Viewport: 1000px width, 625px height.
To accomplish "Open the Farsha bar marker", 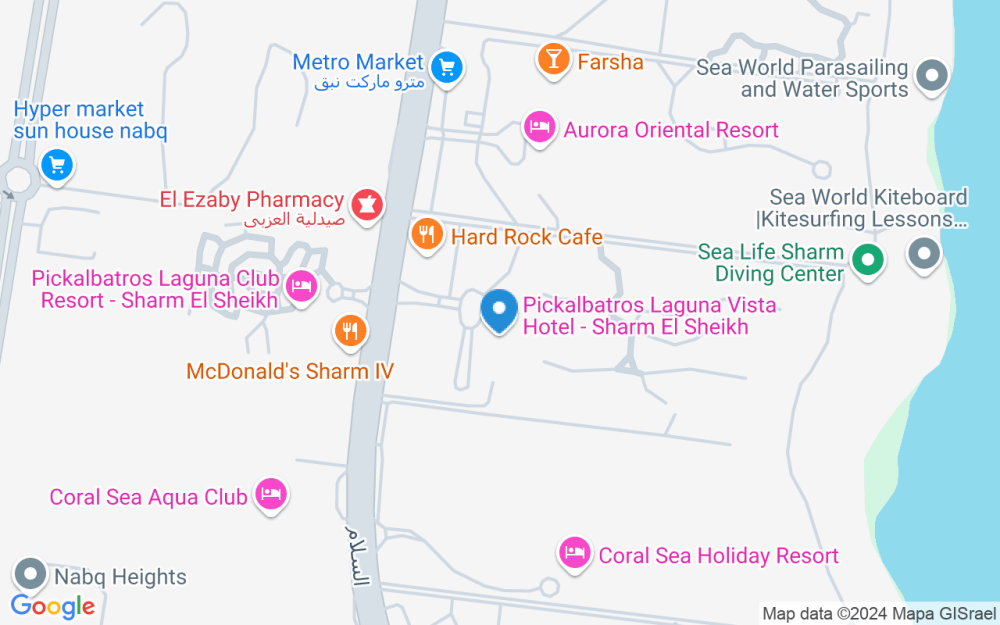I will pyautogui.click(x=554, y=60).
